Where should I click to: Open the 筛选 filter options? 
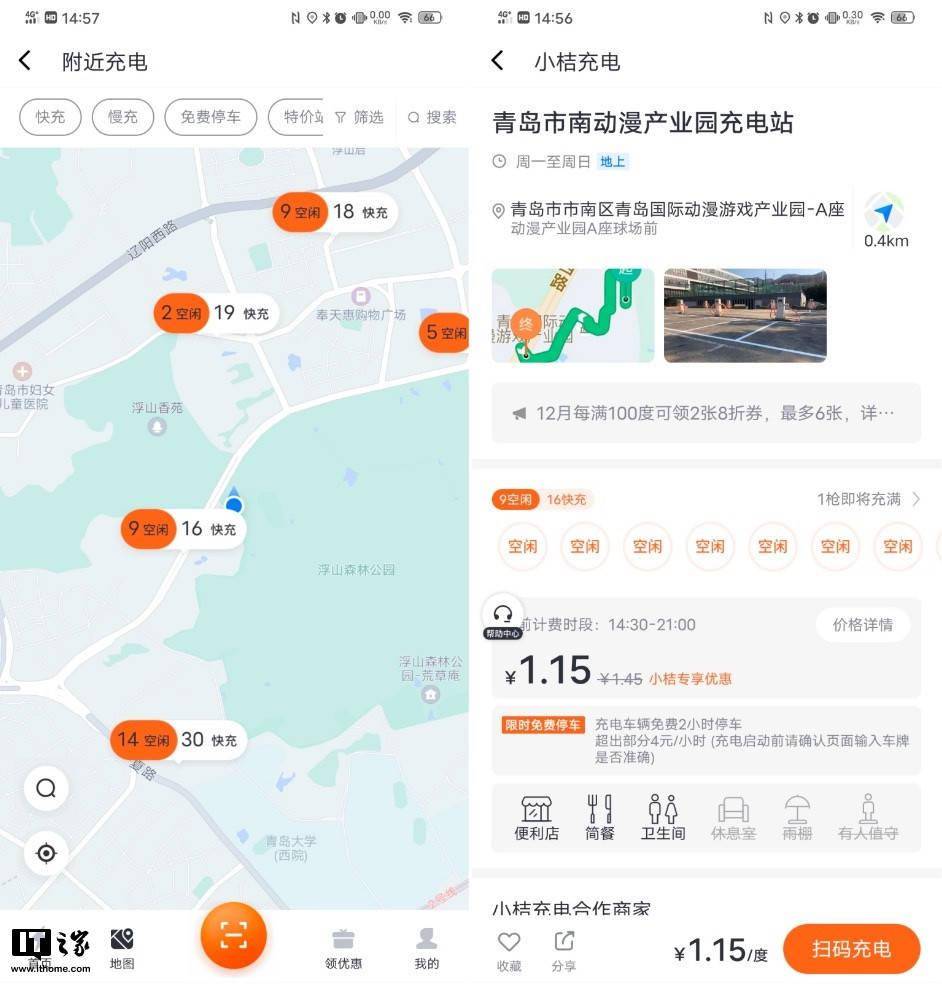coord(359,117)
